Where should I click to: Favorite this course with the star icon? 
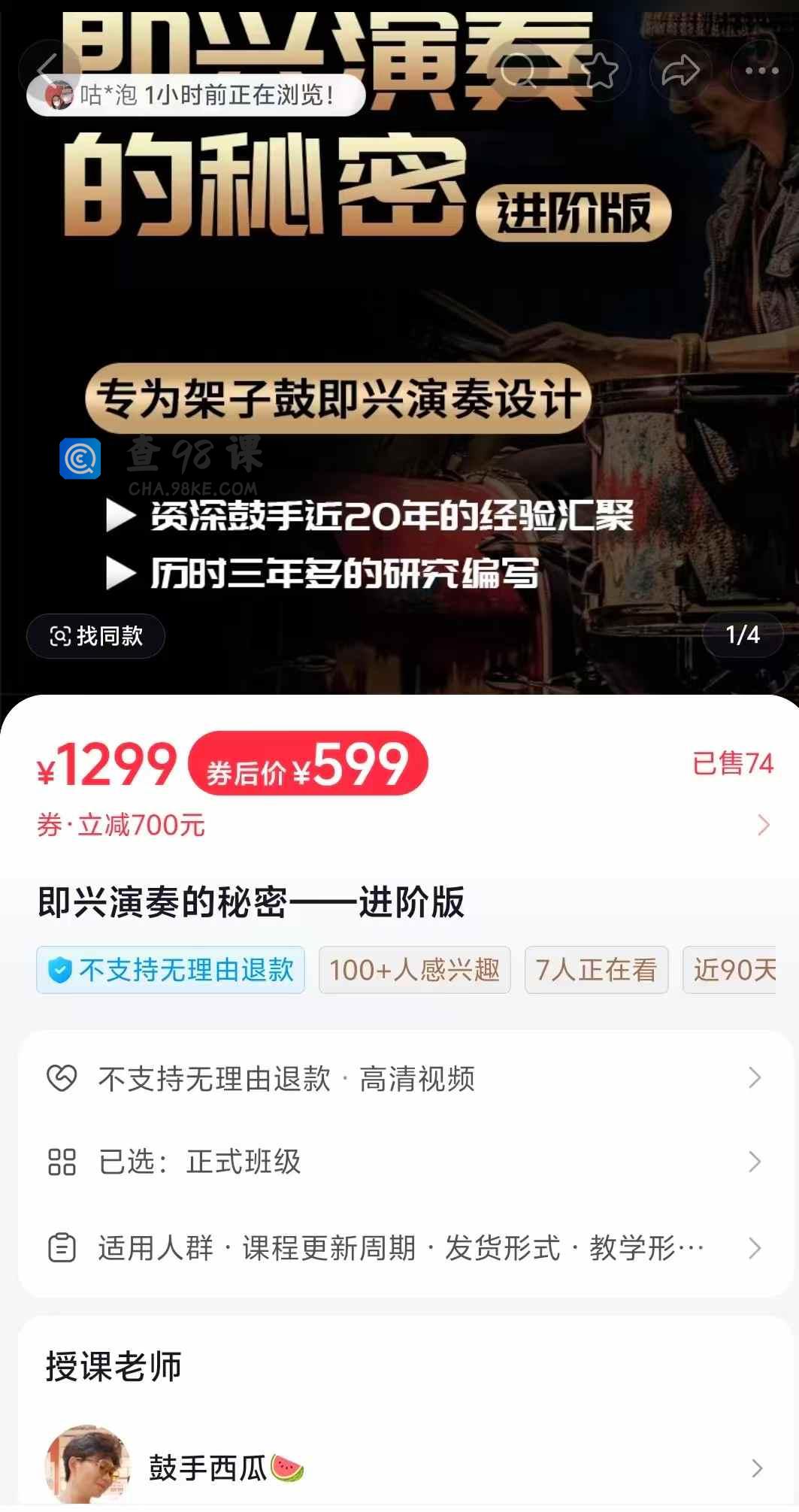(600, 71)
